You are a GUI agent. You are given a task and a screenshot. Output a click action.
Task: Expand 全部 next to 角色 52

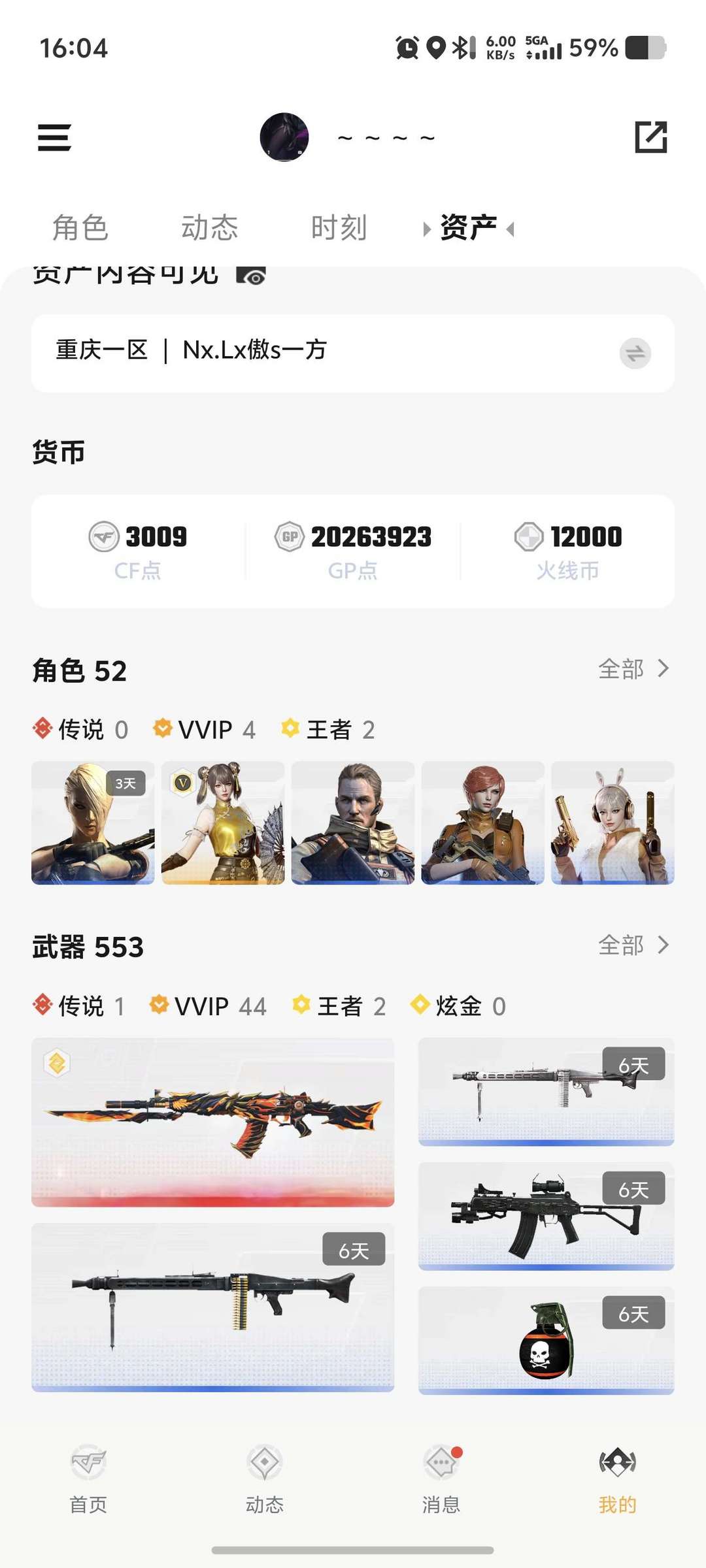[634, 669]
